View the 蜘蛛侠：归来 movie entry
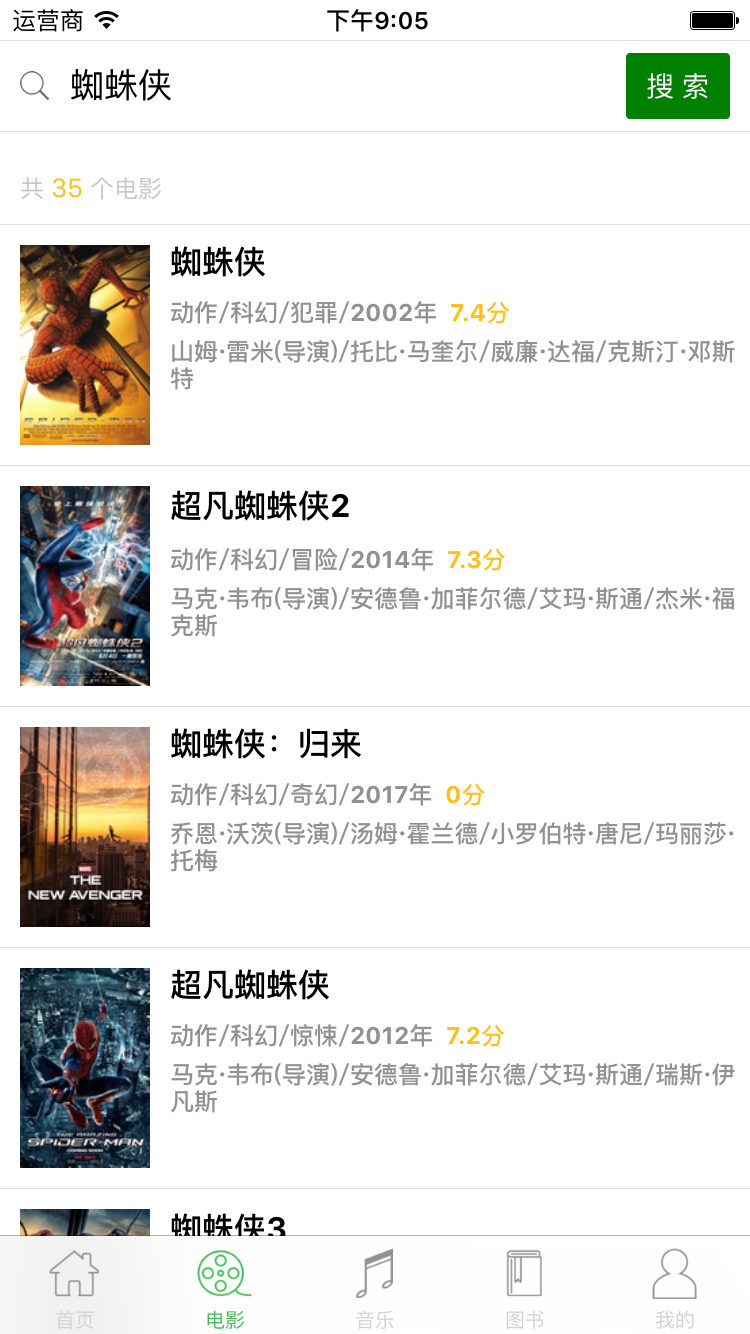The height and width of the screenshot is (1334, 750). pos(375,827)
